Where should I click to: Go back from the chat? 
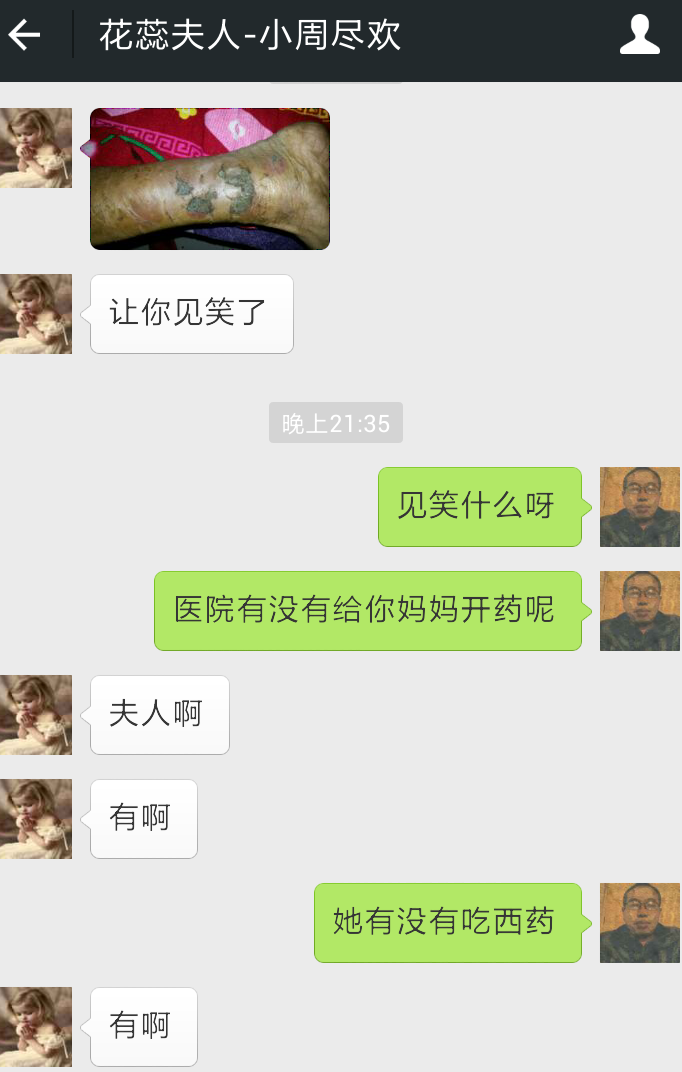tap(26, 36)
